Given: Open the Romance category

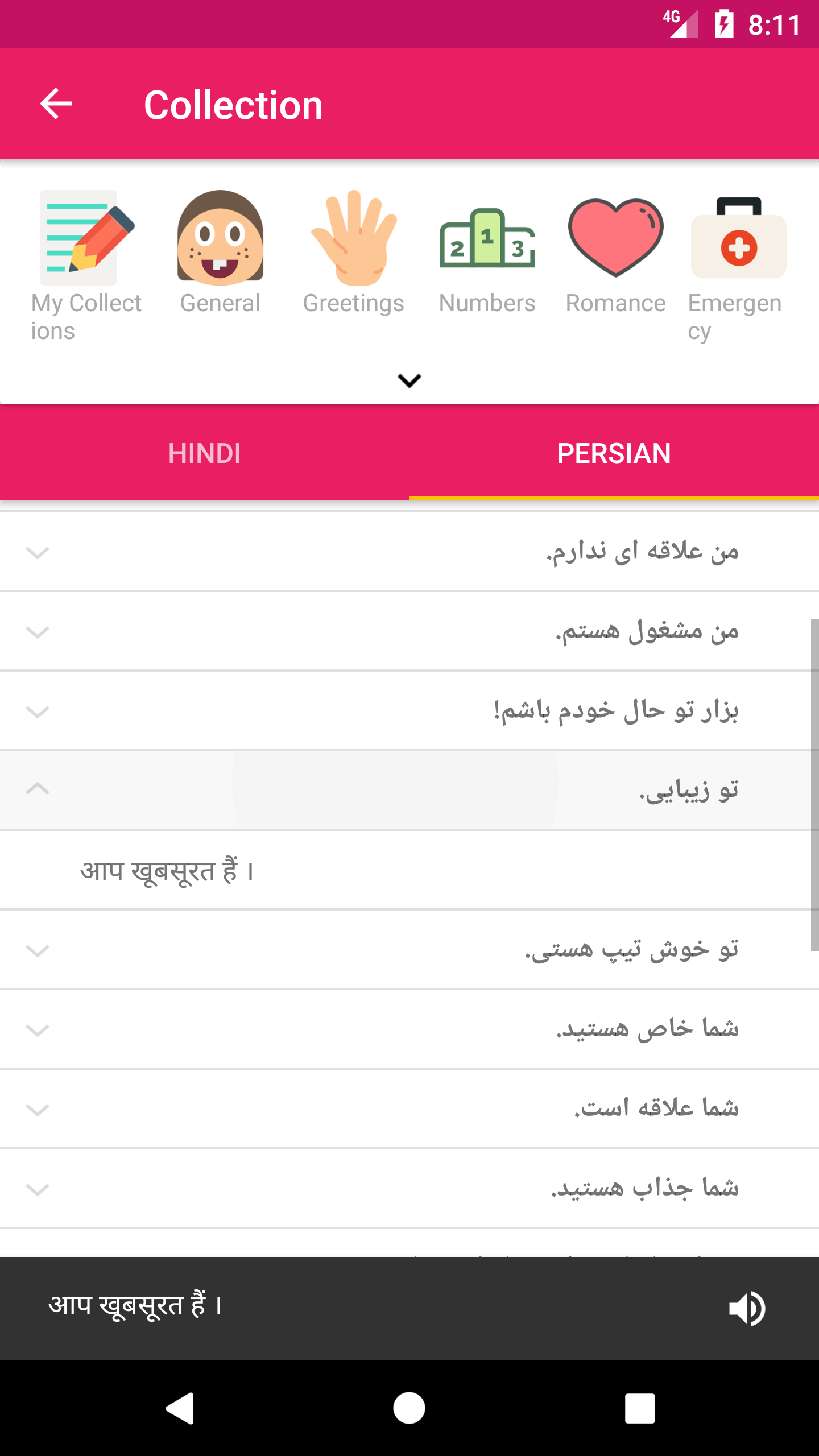Looking at the screenshot, I should click(615, 253).
